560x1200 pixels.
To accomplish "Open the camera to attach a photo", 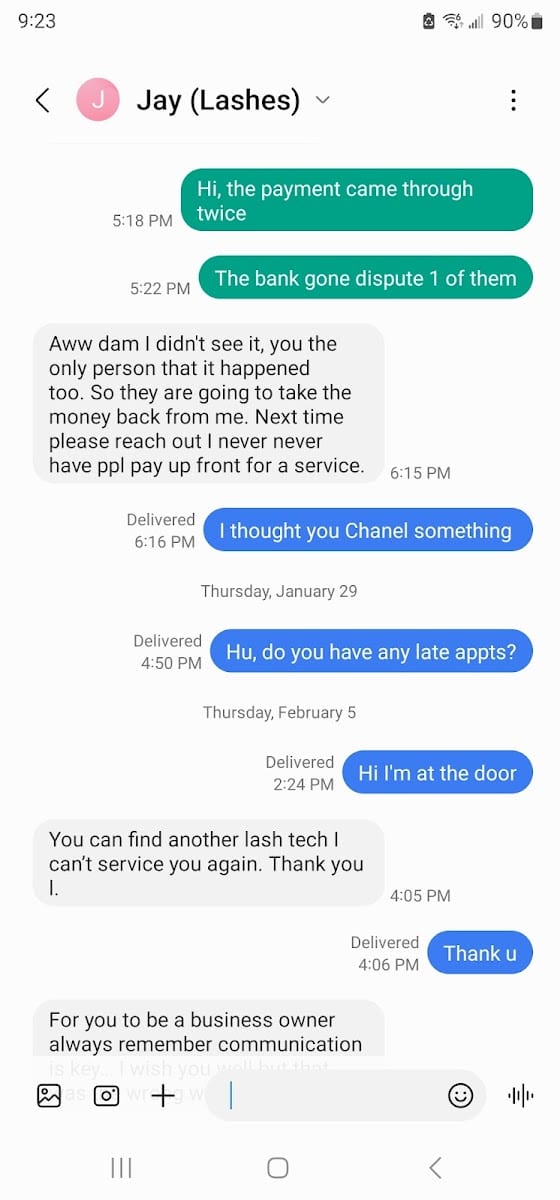I will (106, 1095).
